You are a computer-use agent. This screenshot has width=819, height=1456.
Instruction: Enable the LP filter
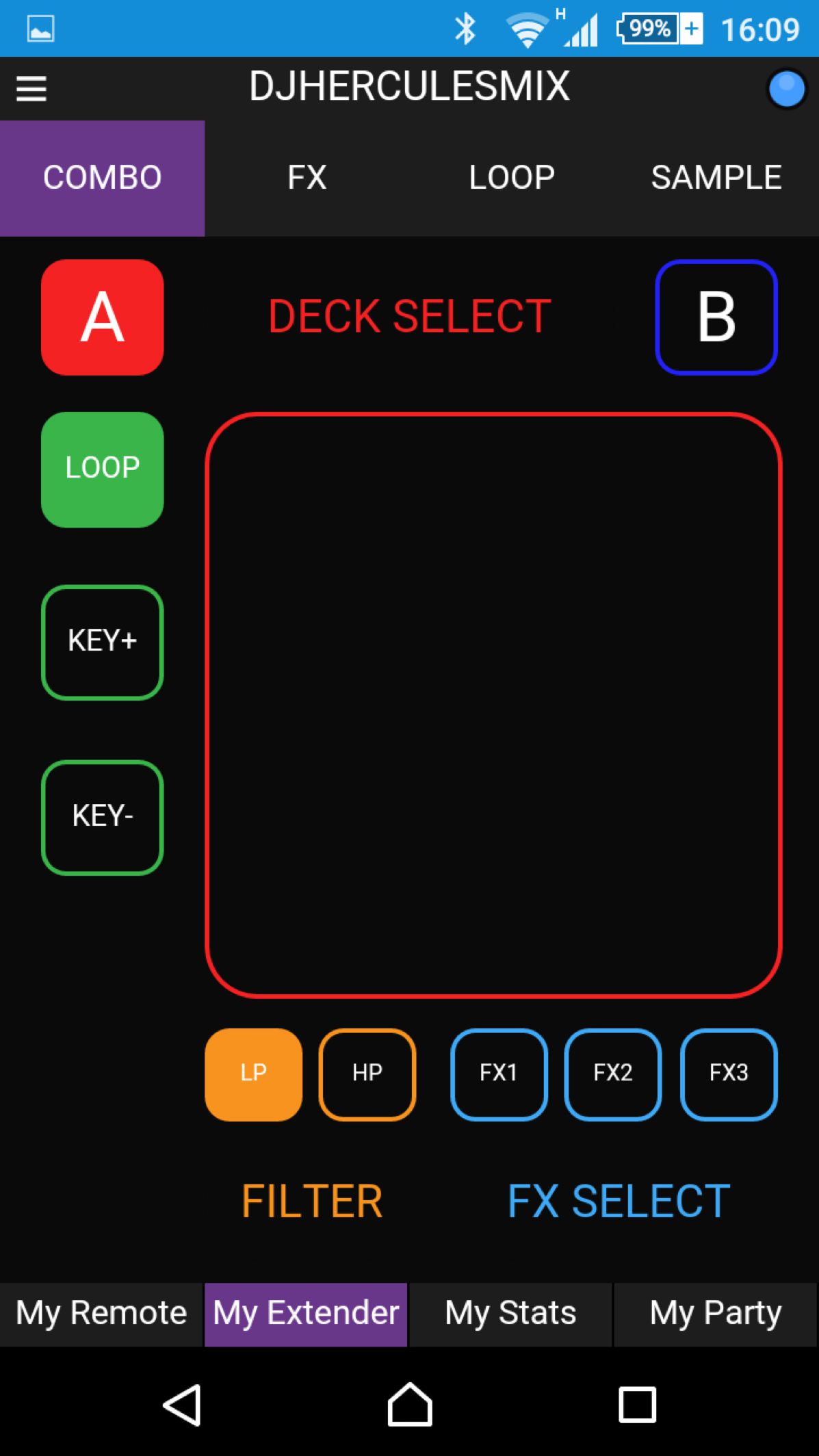coord(253,1074)
